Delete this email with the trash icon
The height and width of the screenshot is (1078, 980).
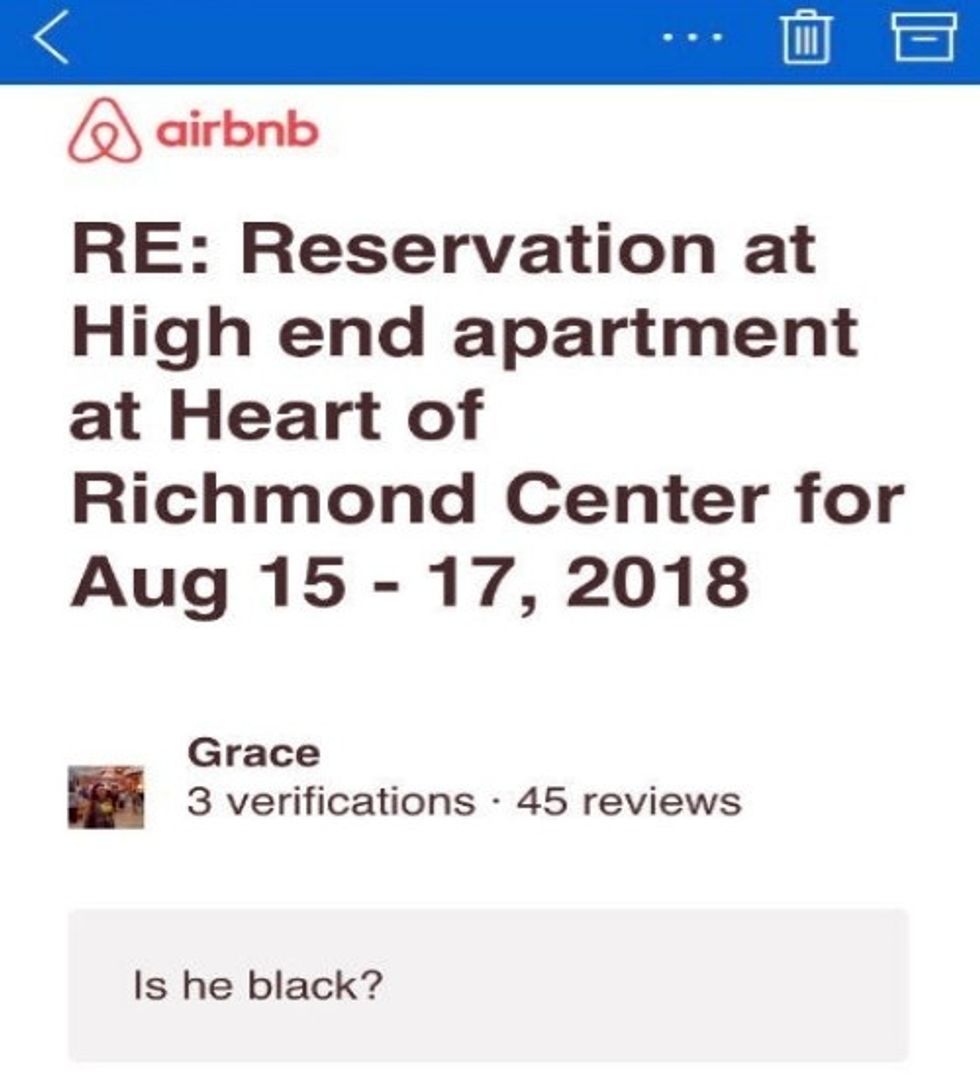806,40
